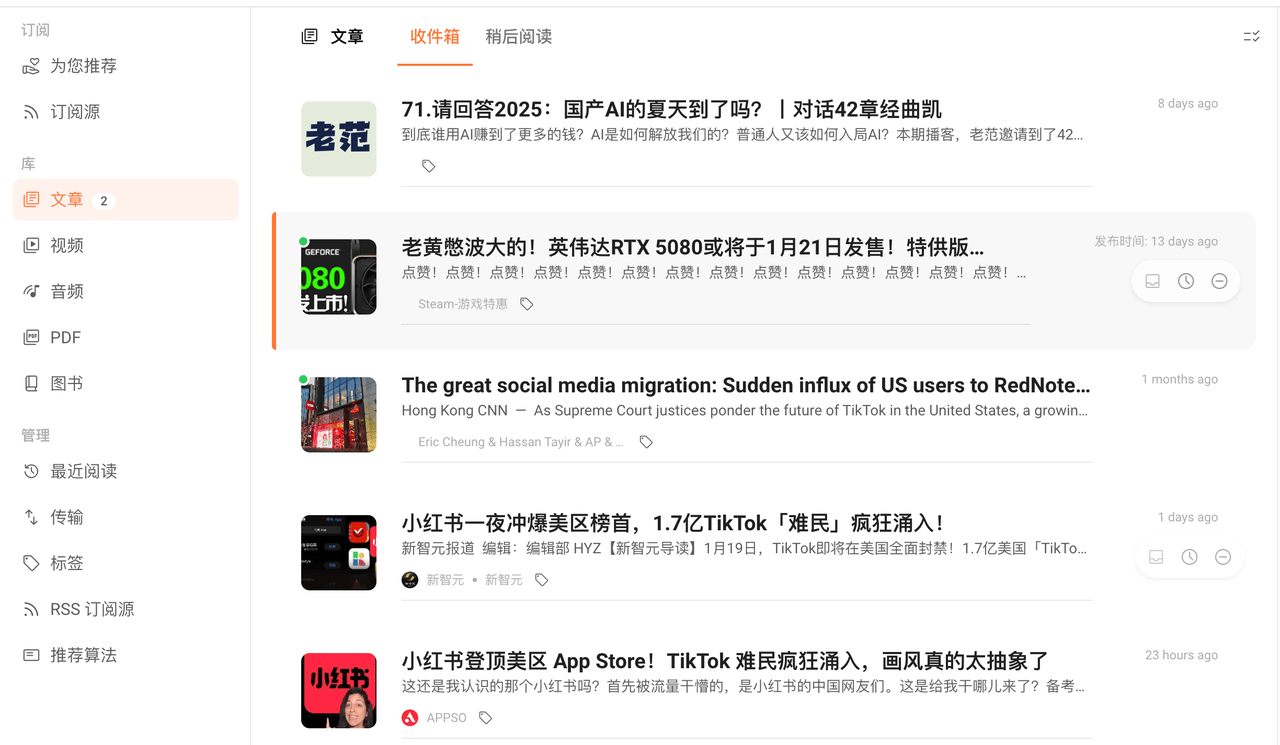The image size is (1280, 745).
Task: Go to the 音频 library section
Action: pos(66,292)
